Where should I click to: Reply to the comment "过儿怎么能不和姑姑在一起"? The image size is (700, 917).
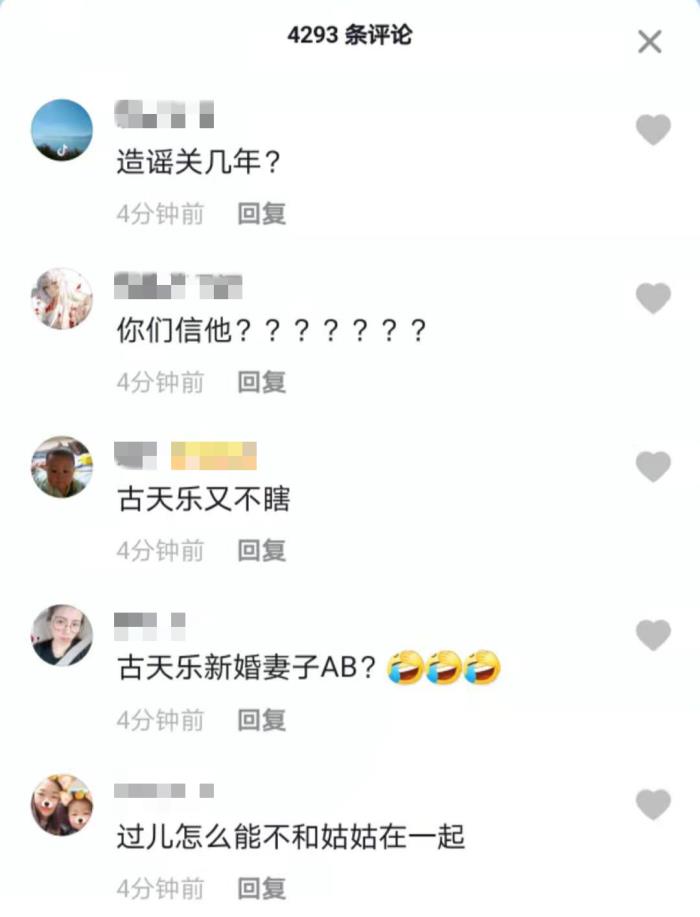pos(262,887)
